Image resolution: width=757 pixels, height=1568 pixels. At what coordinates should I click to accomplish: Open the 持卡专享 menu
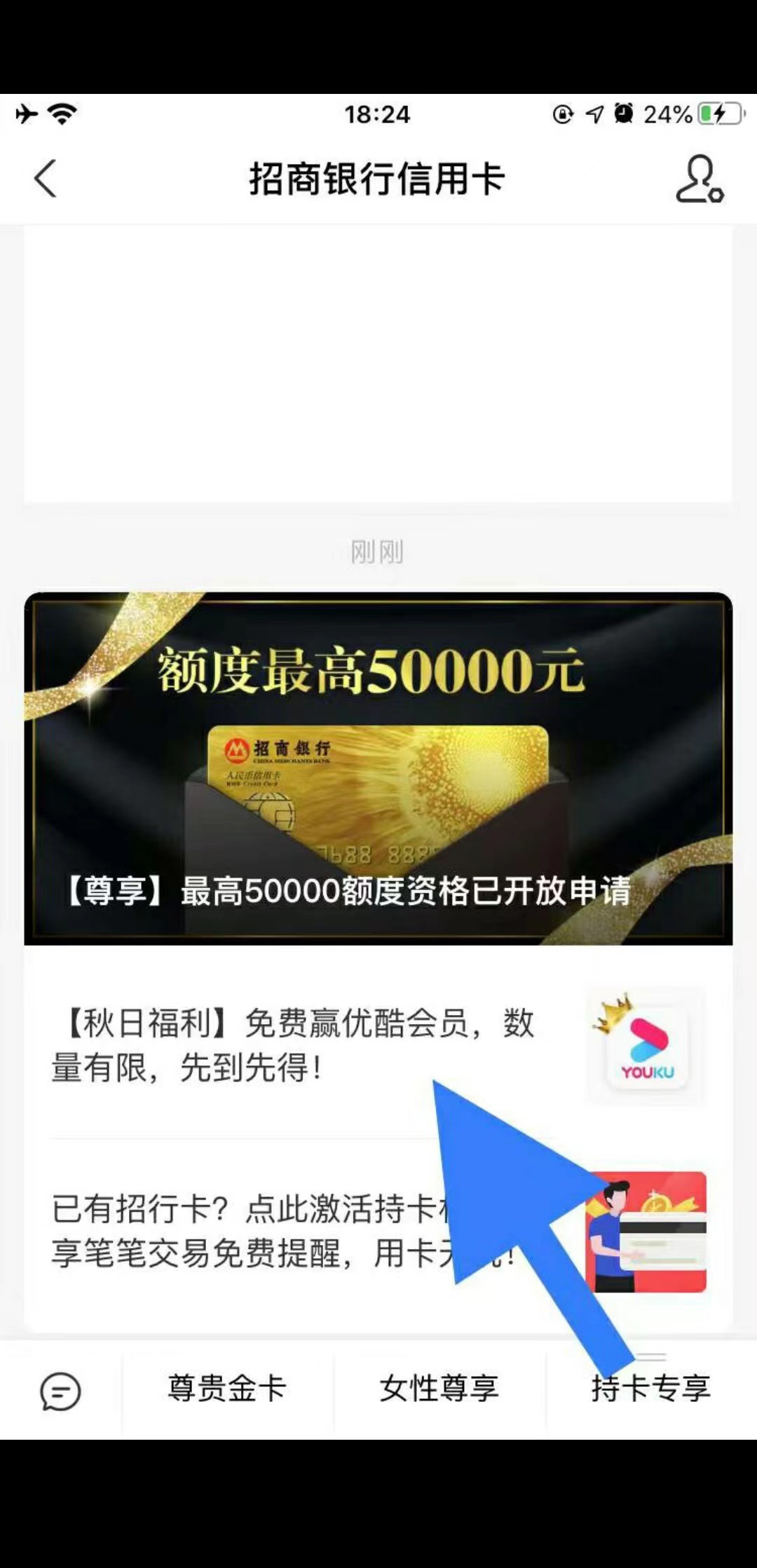pos(650,1389)
